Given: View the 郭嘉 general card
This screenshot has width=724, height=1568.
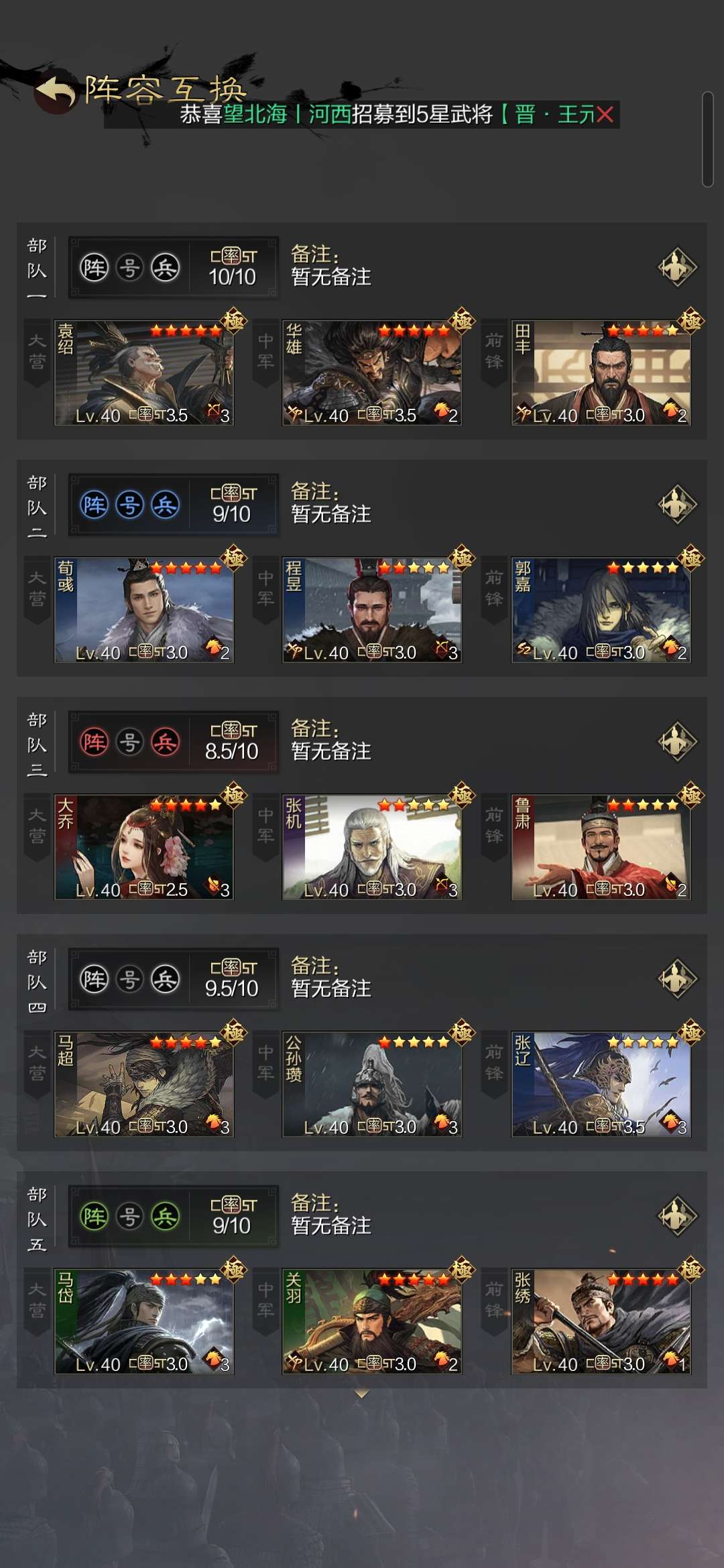Looking at the screenshot, I should pyautogui.click(x=601, y=610).
